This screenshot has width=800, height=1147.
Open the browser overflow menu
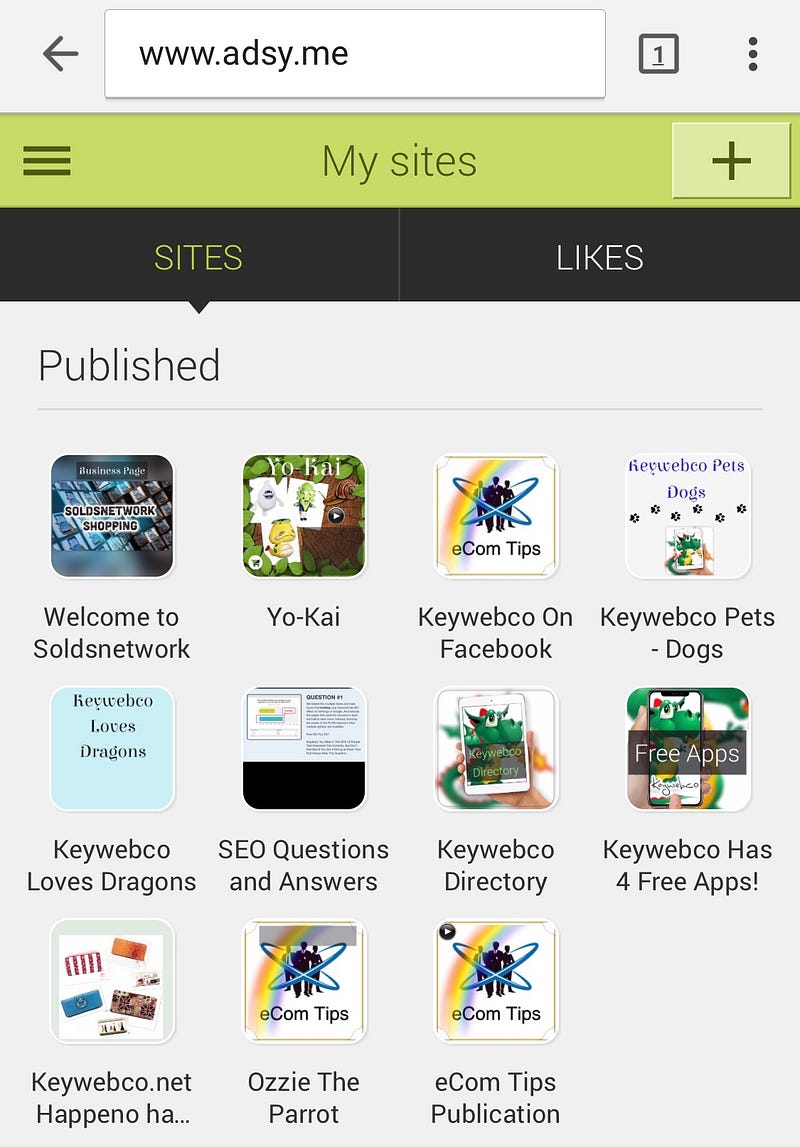[x=753, y=54]
